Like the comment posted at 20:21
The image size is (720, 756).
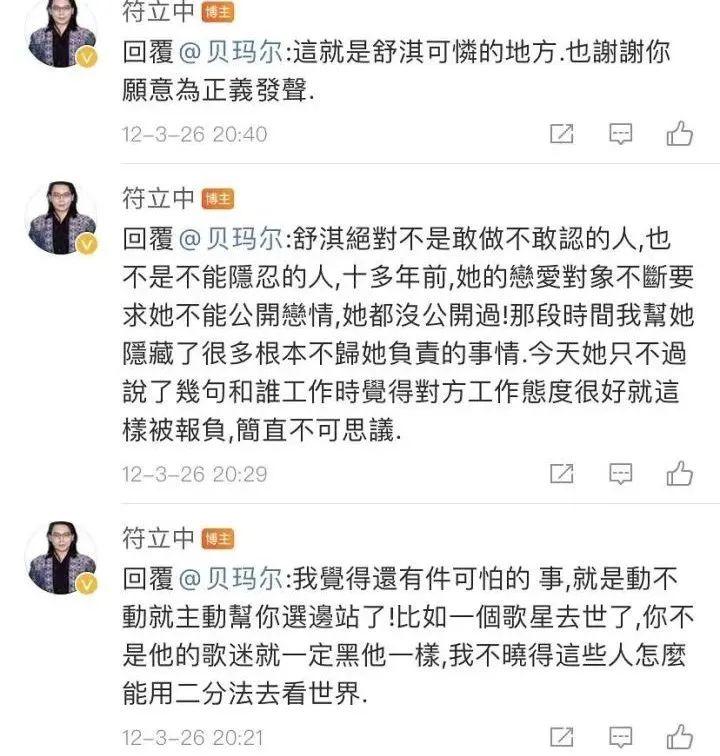click(x=681, y=738)
